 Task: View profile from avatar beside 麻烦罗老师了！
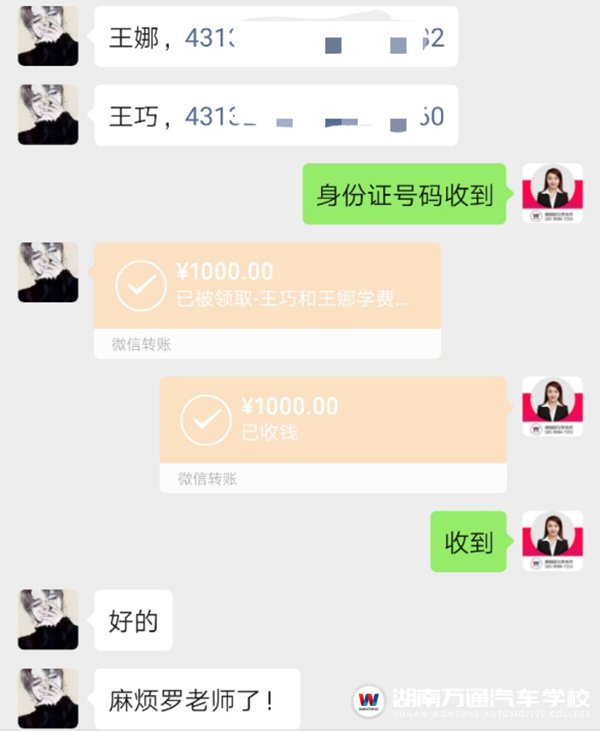48,698
